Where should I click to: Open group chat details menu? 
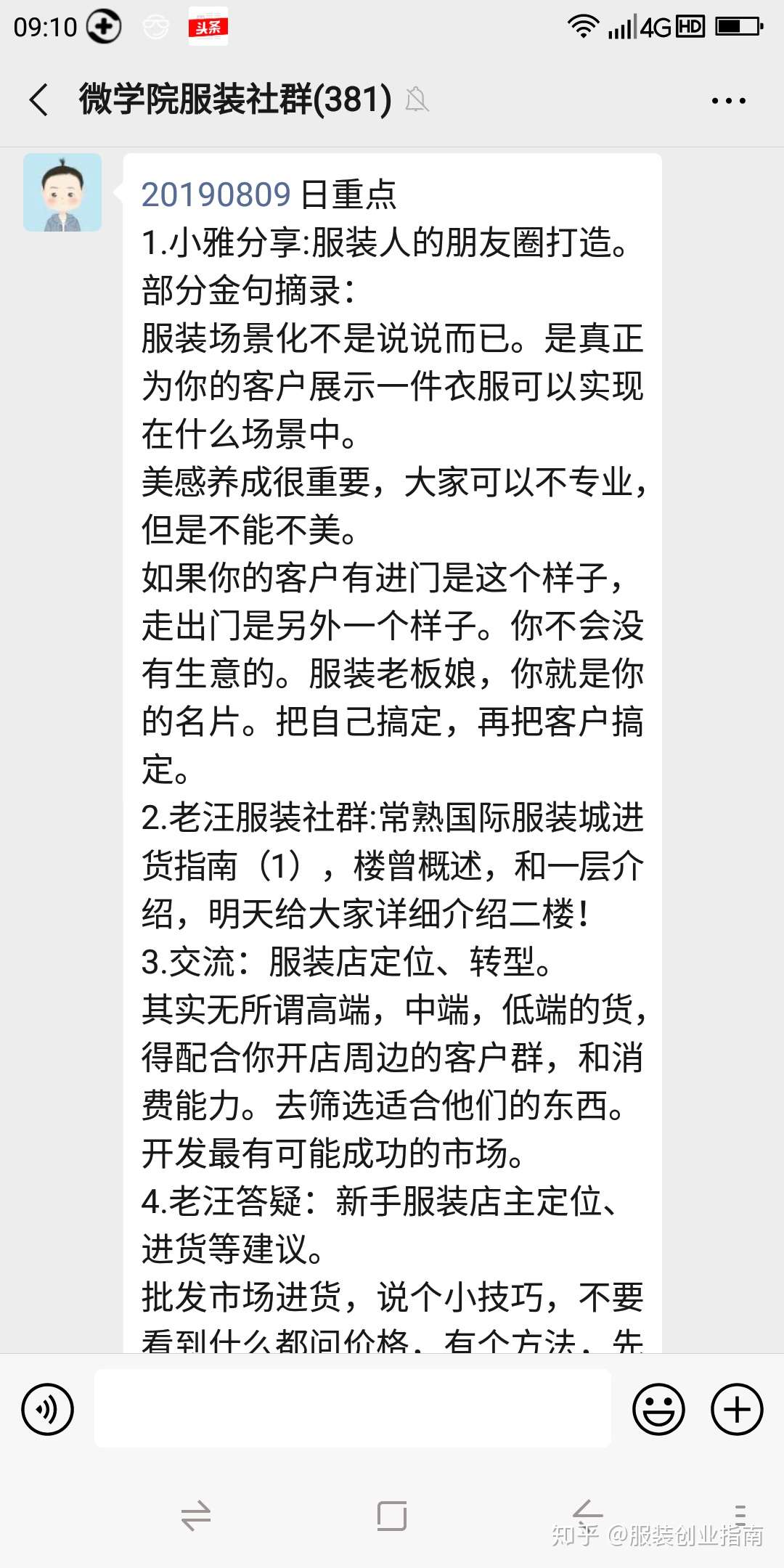tap(728, 101)
